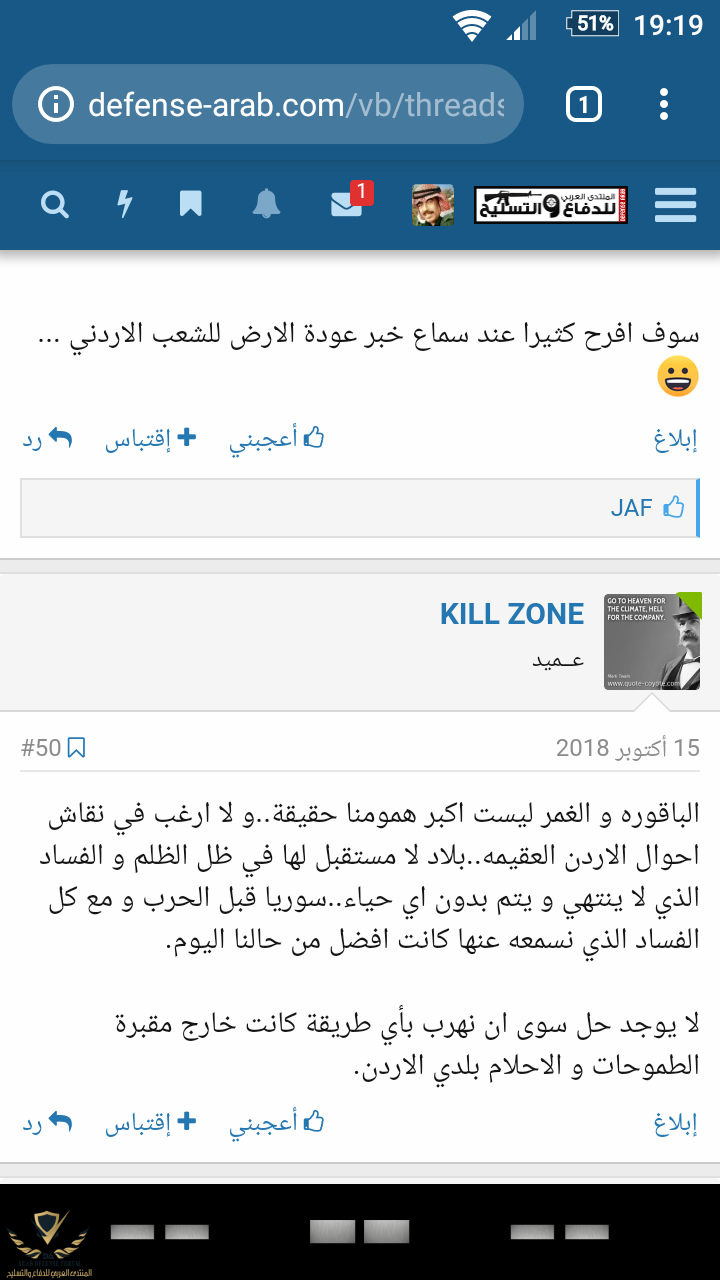Open the lightning what's new icon
720x1280 pixels.
pos(125,205)
